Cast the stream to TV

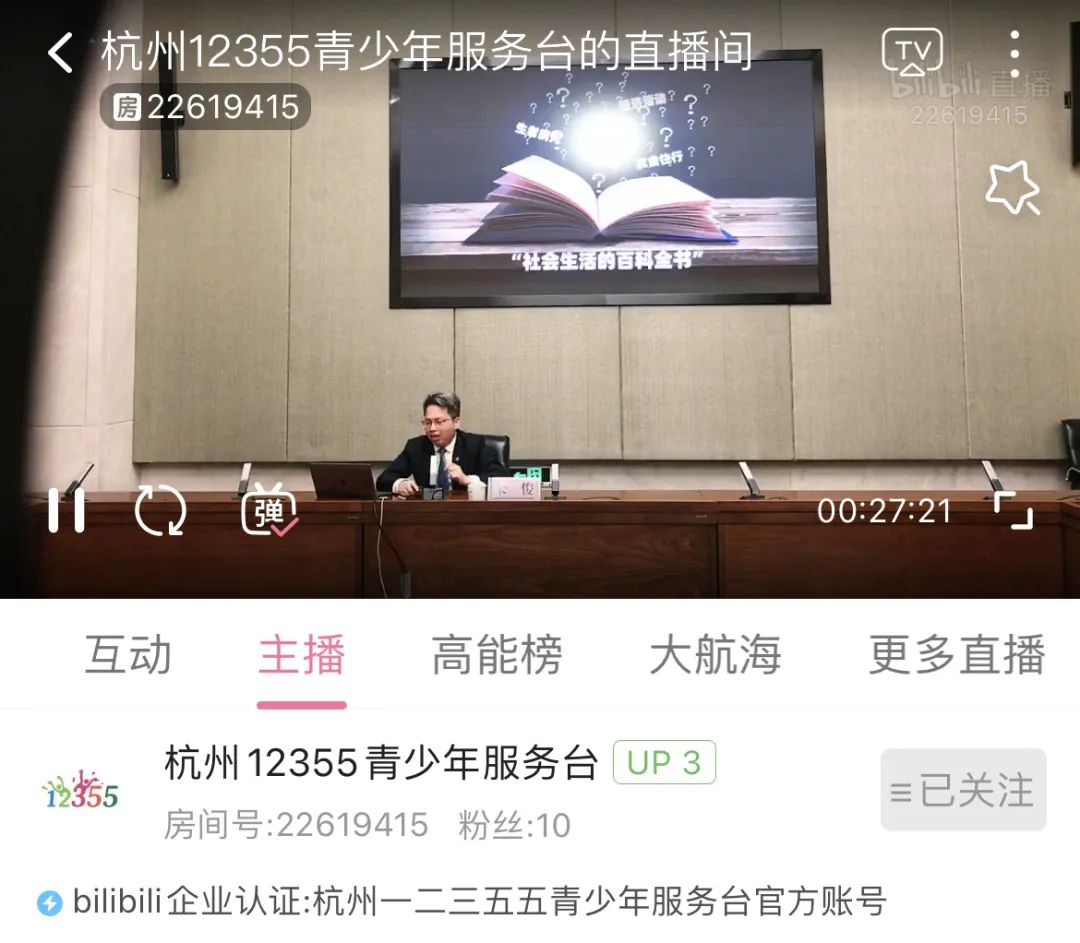pyautogui.click(x=911, y=52)
